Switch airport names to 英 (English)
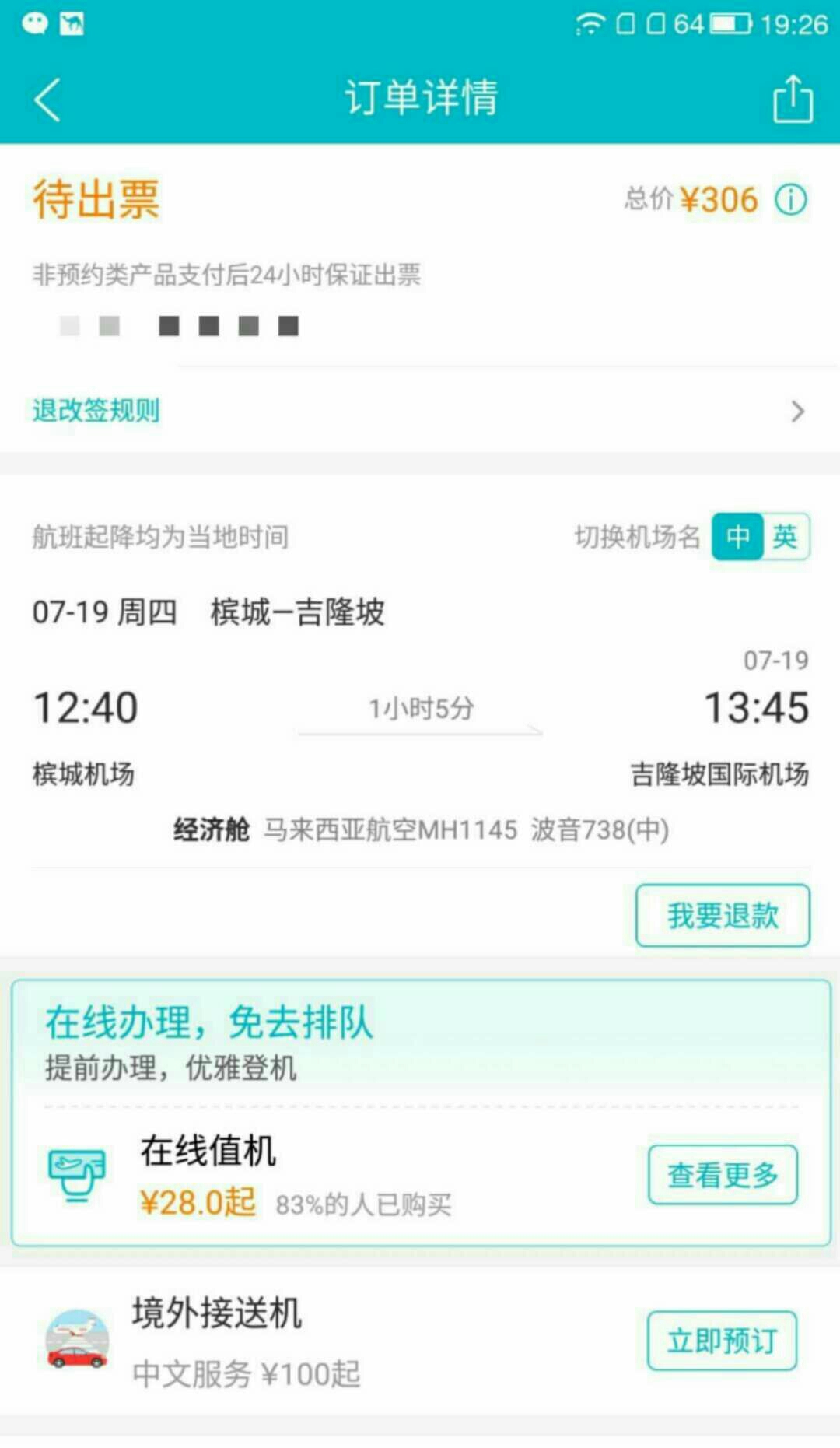 (786, 536)
